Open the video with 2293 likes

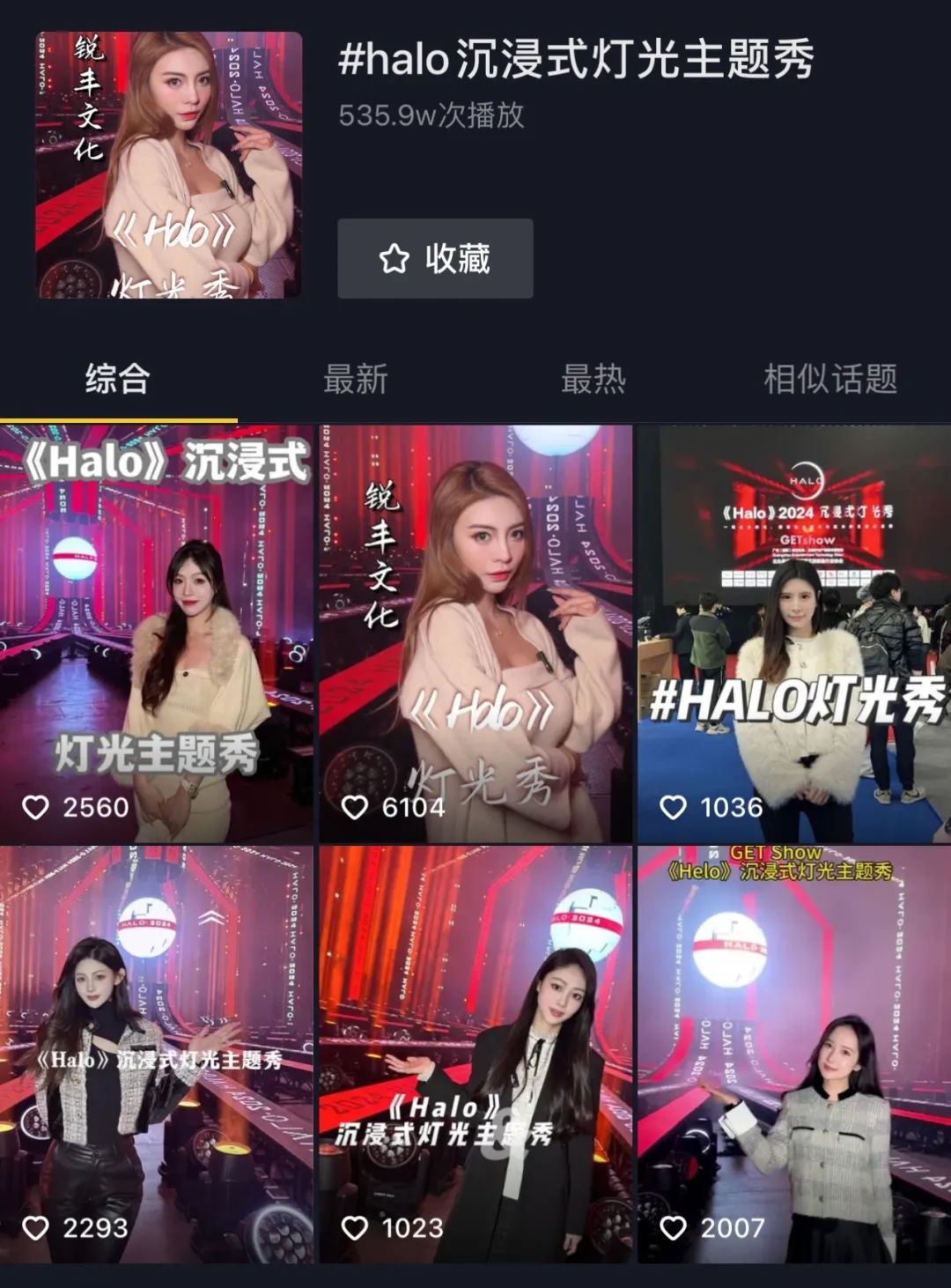click(157, 1054)
